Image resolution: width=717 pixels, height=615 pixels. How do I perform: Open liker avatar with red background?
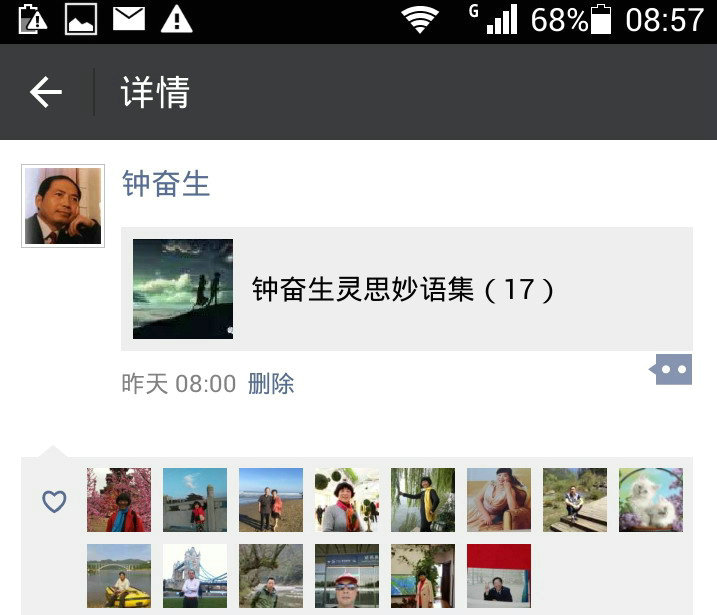(x=498, y=576)
